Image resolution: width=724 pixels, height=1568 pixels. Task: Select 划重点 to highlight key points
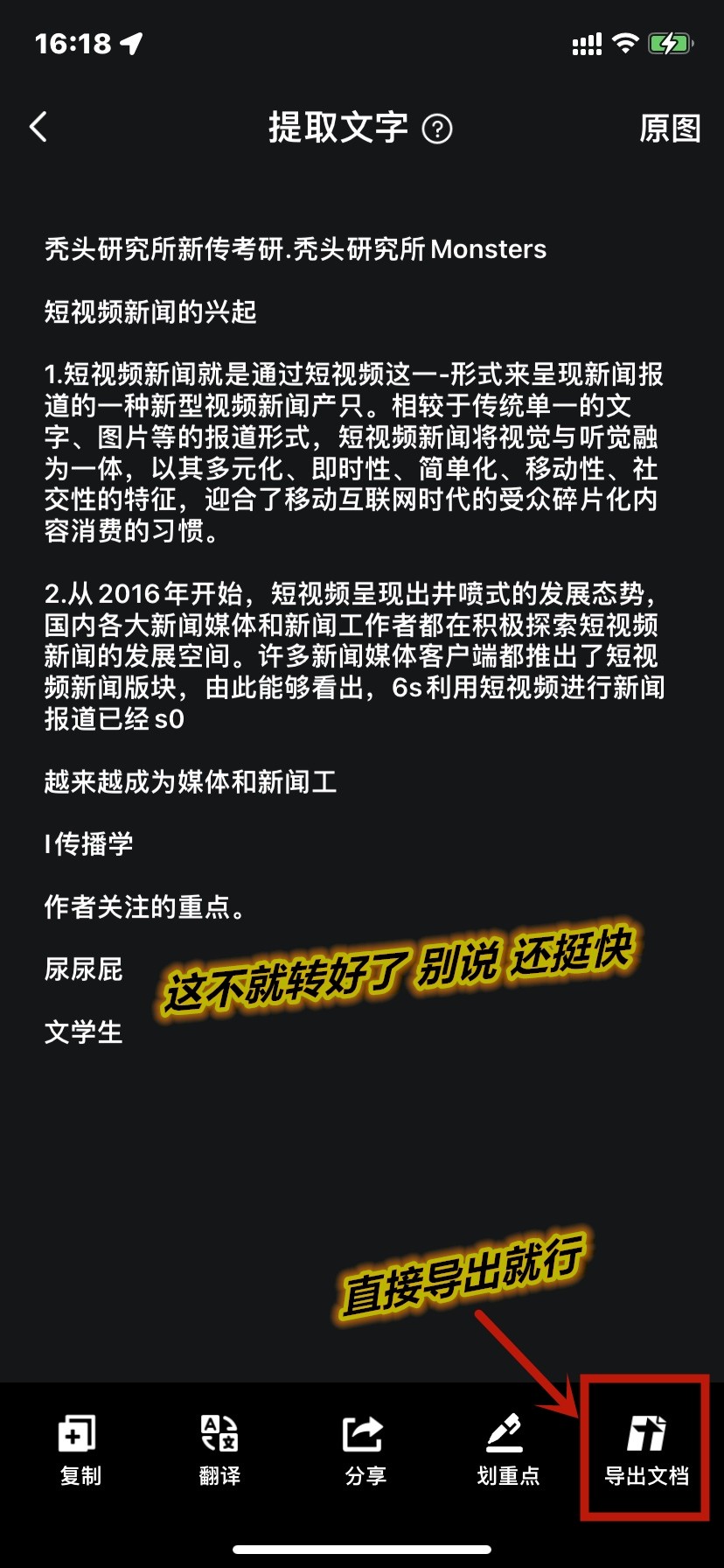coord(507,1451)
